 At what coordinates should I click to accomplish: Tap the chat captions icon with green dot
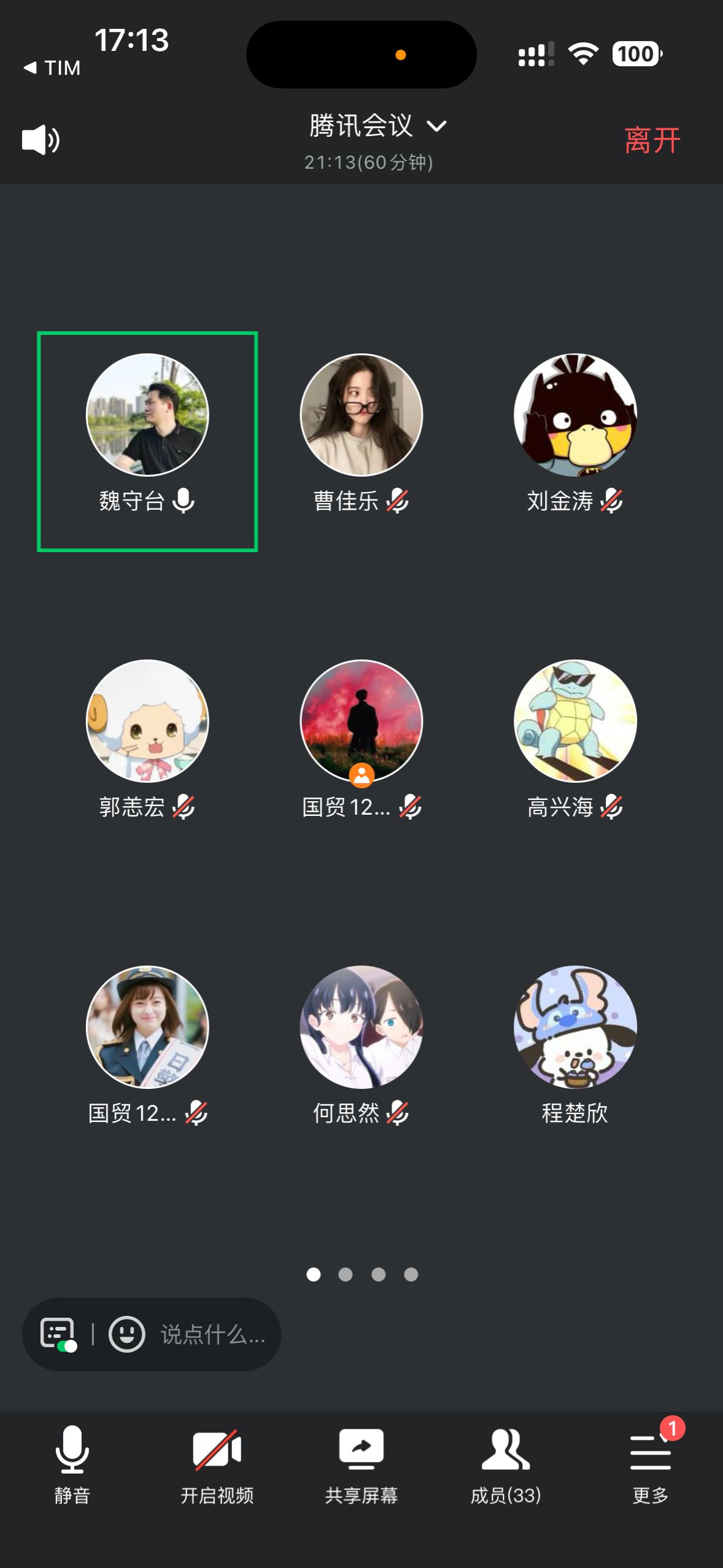[x=58, y=1333]
